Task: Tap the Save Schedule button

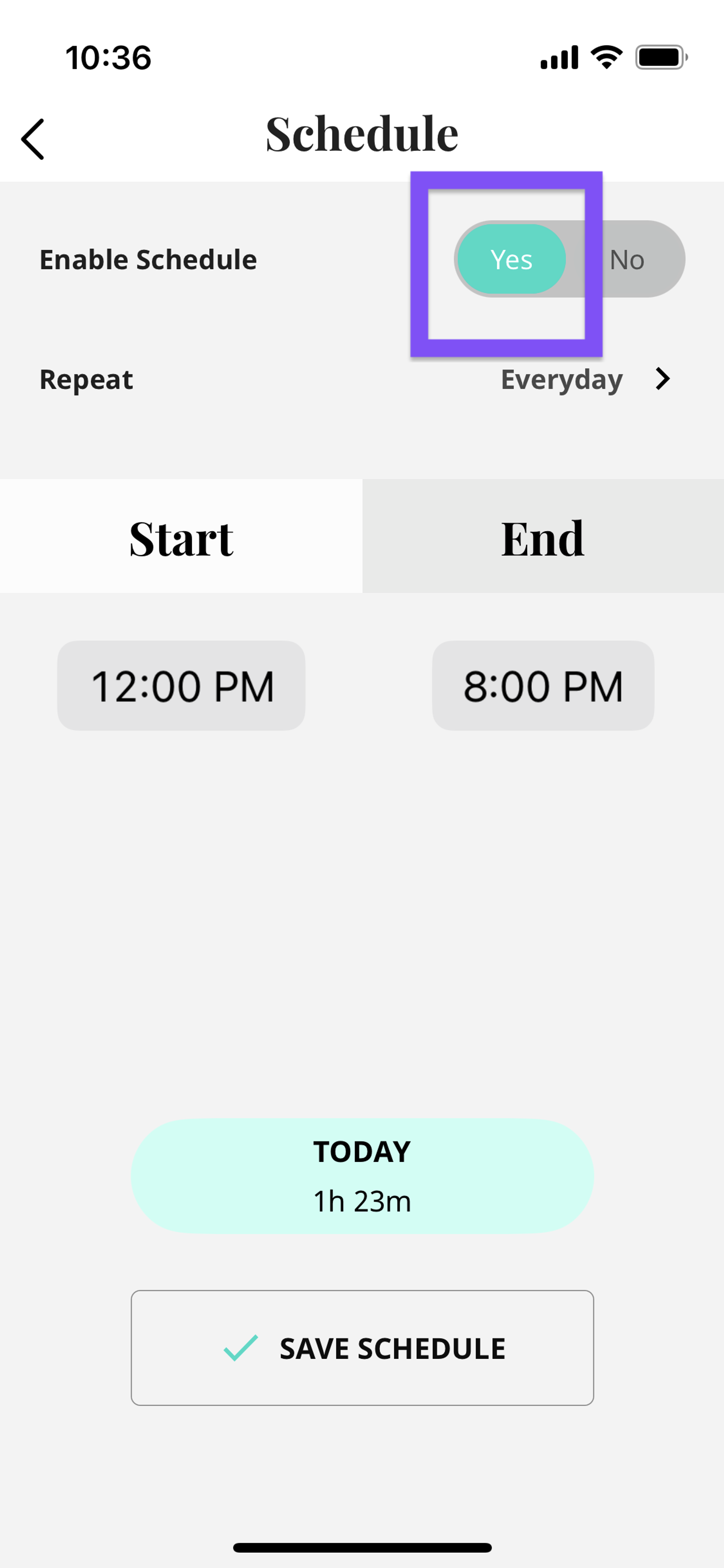Action: pyautogui.click(x=362, y=1348)
